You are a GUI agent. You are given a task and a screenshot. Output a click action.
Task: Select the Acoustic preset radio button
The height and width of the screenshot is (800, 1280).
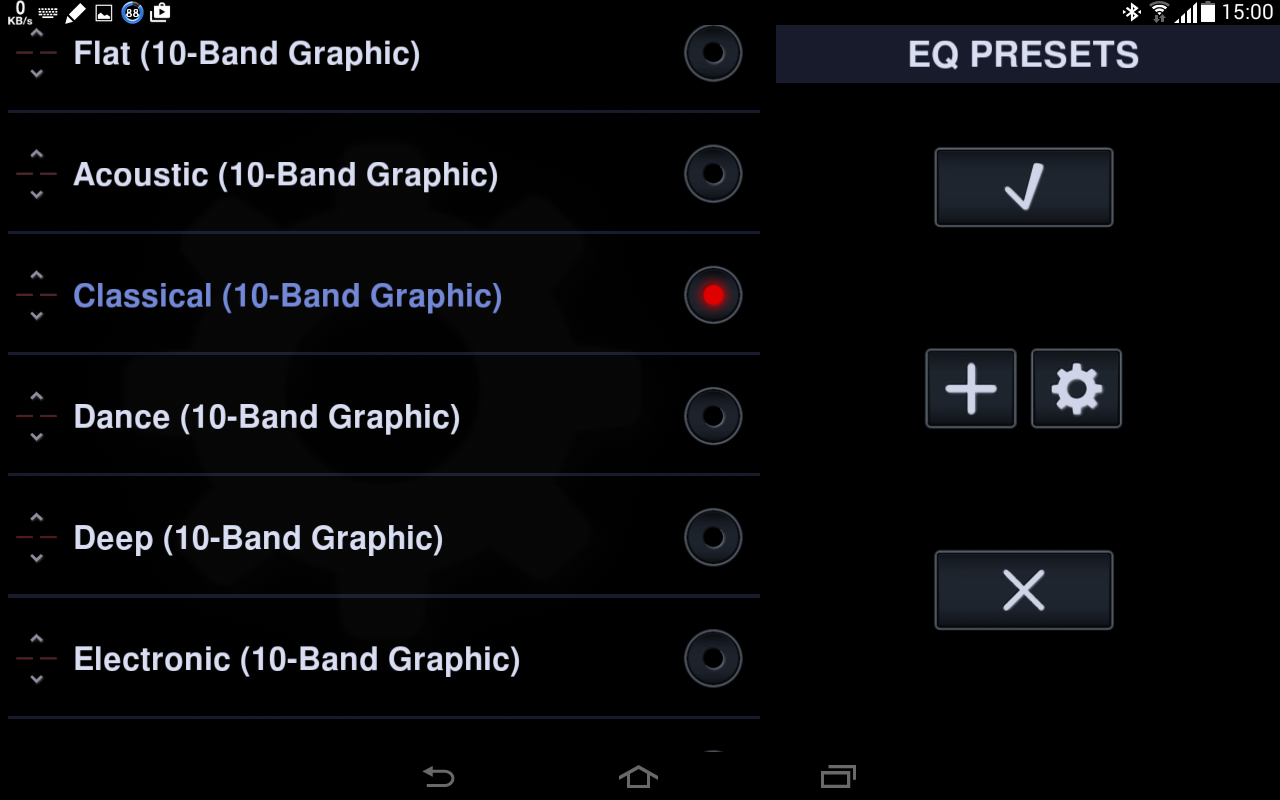(x=713, y=174)
